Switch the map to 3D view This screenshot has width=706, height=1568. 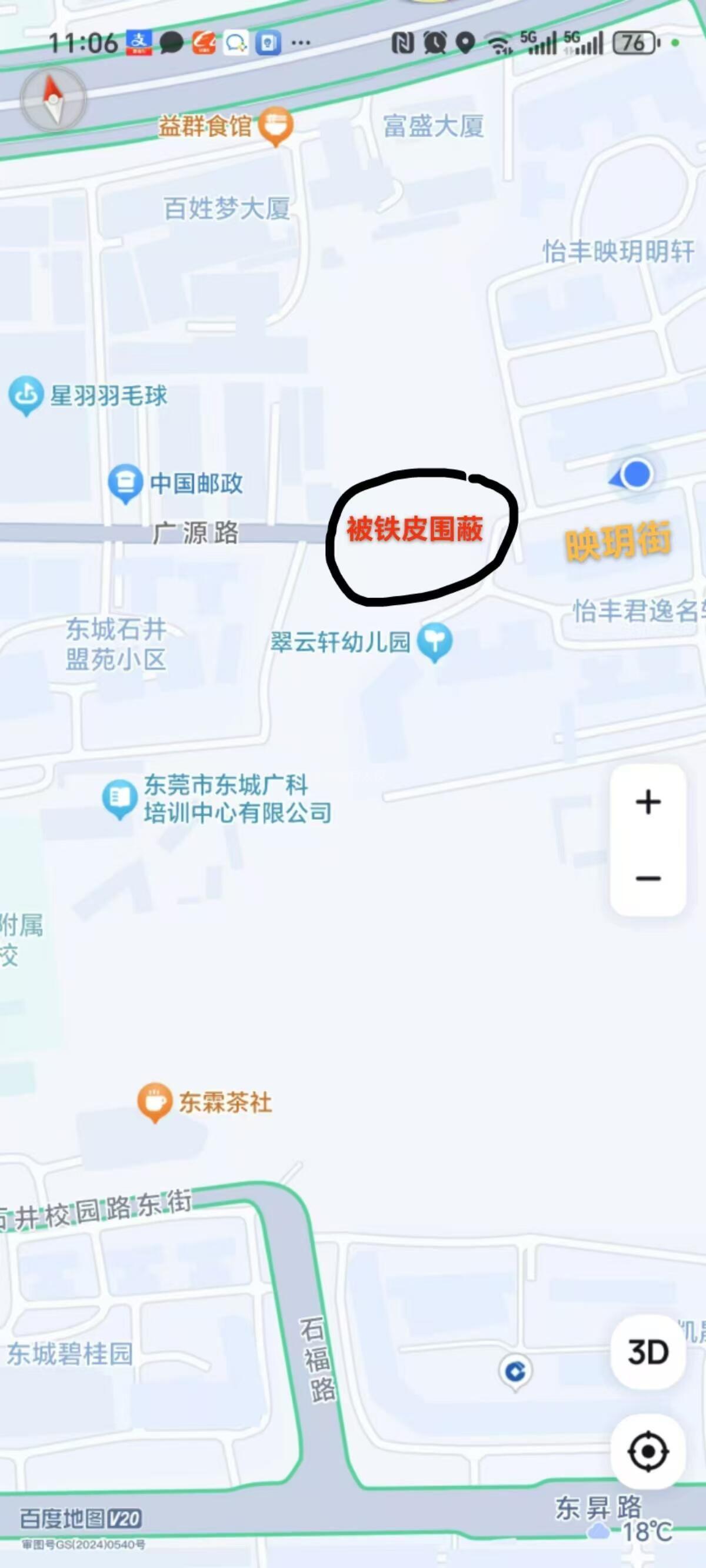[x=648, y=1353]
